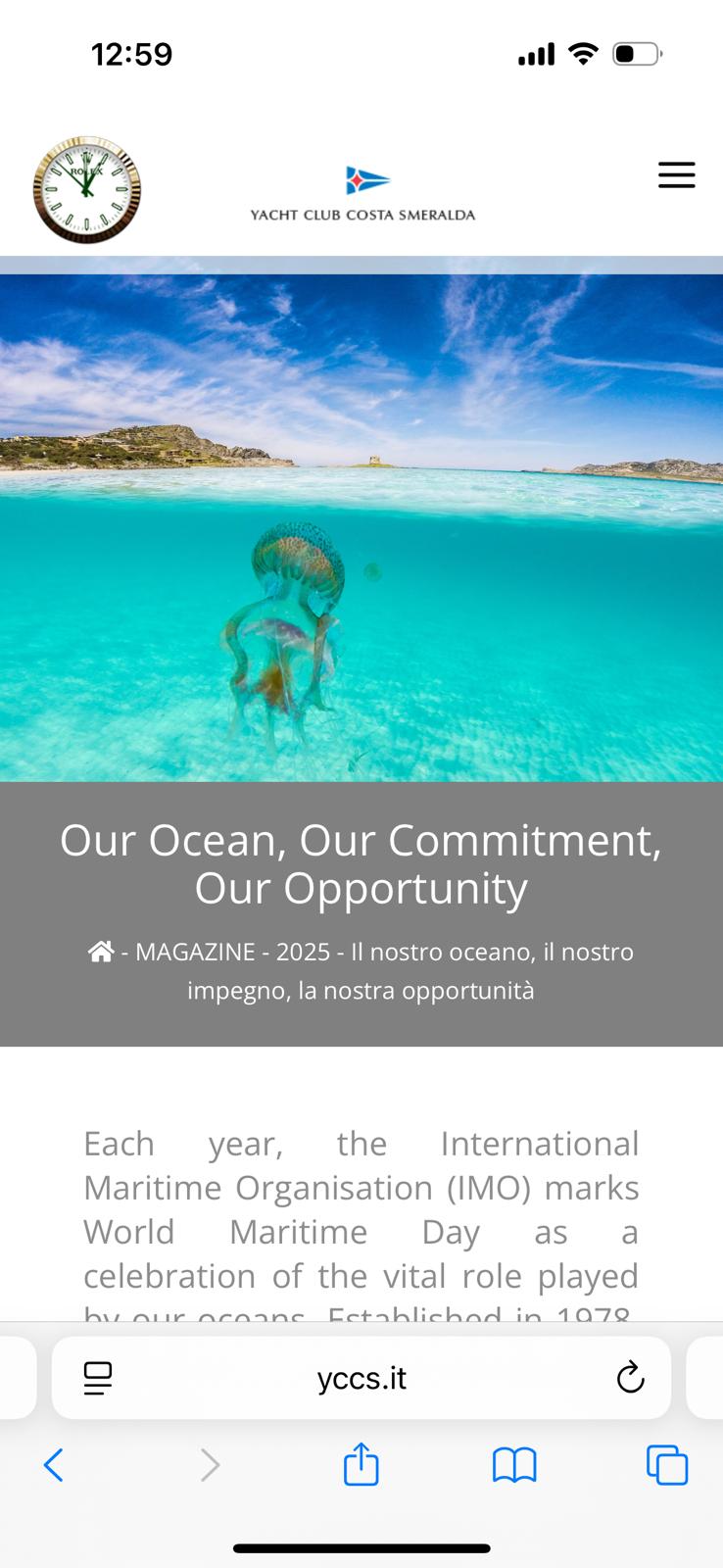Go to the Yacht Club Costa Smeralda homepage
723x1568 pixels.
(x=362, y=194)
